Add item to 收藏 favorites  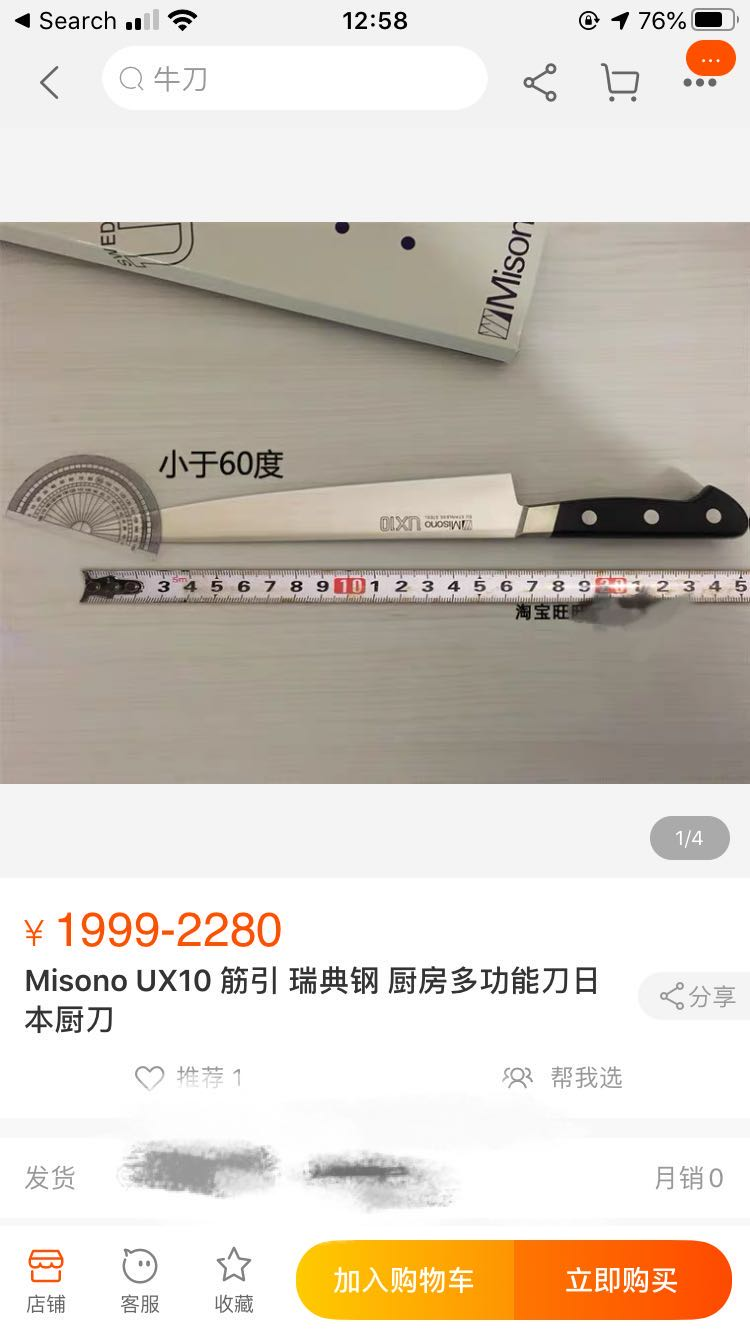tap(234, 1280)
